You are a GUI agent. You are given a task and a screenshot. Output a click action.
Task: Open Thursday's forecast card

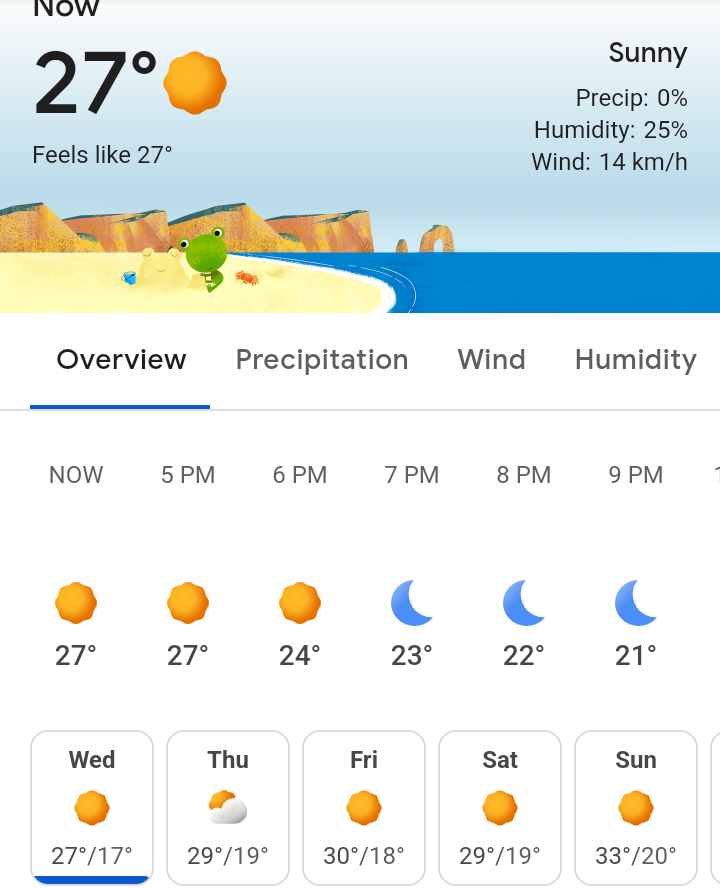click(228, 807)
